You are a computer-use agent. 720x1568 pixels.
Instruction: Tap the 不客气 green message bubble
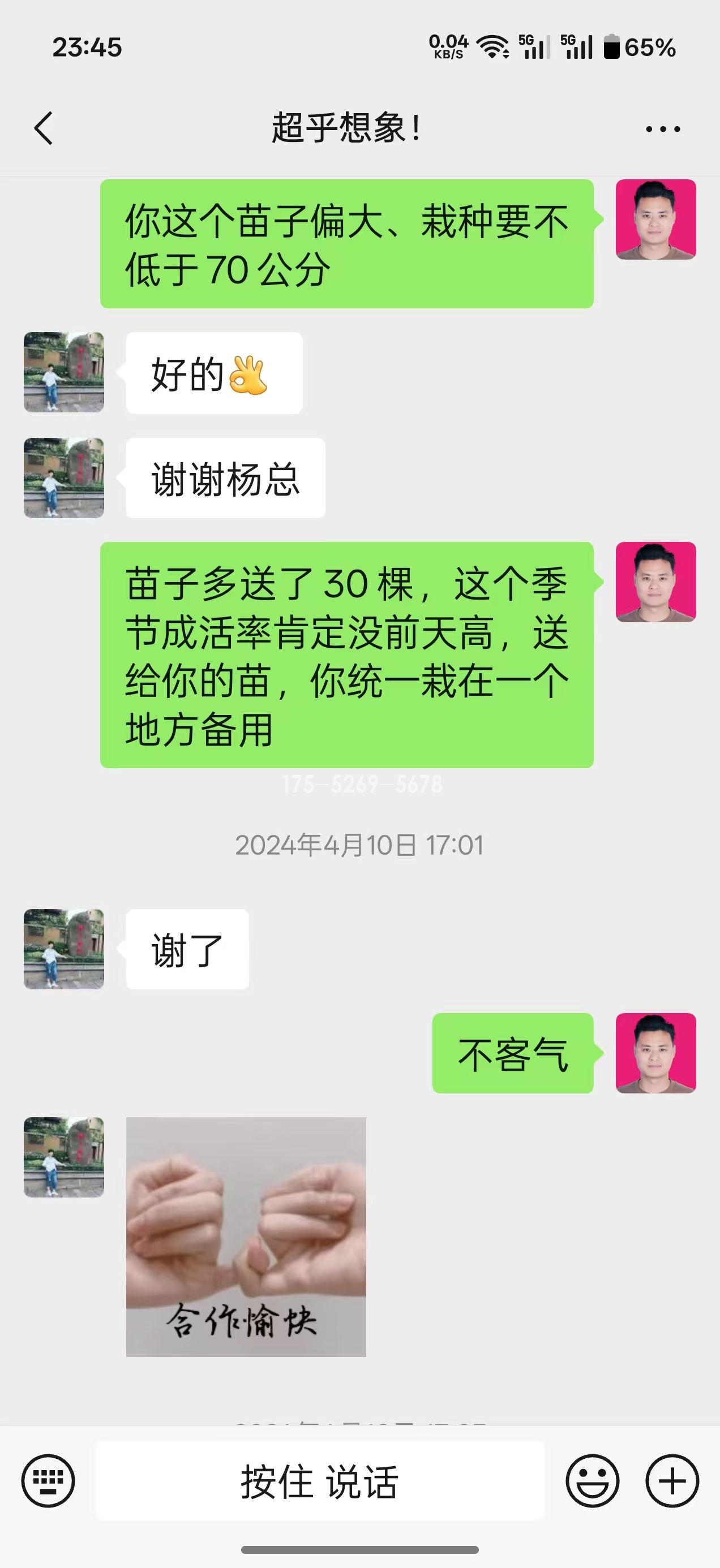pyautogui.click(x=513, y=1056)
